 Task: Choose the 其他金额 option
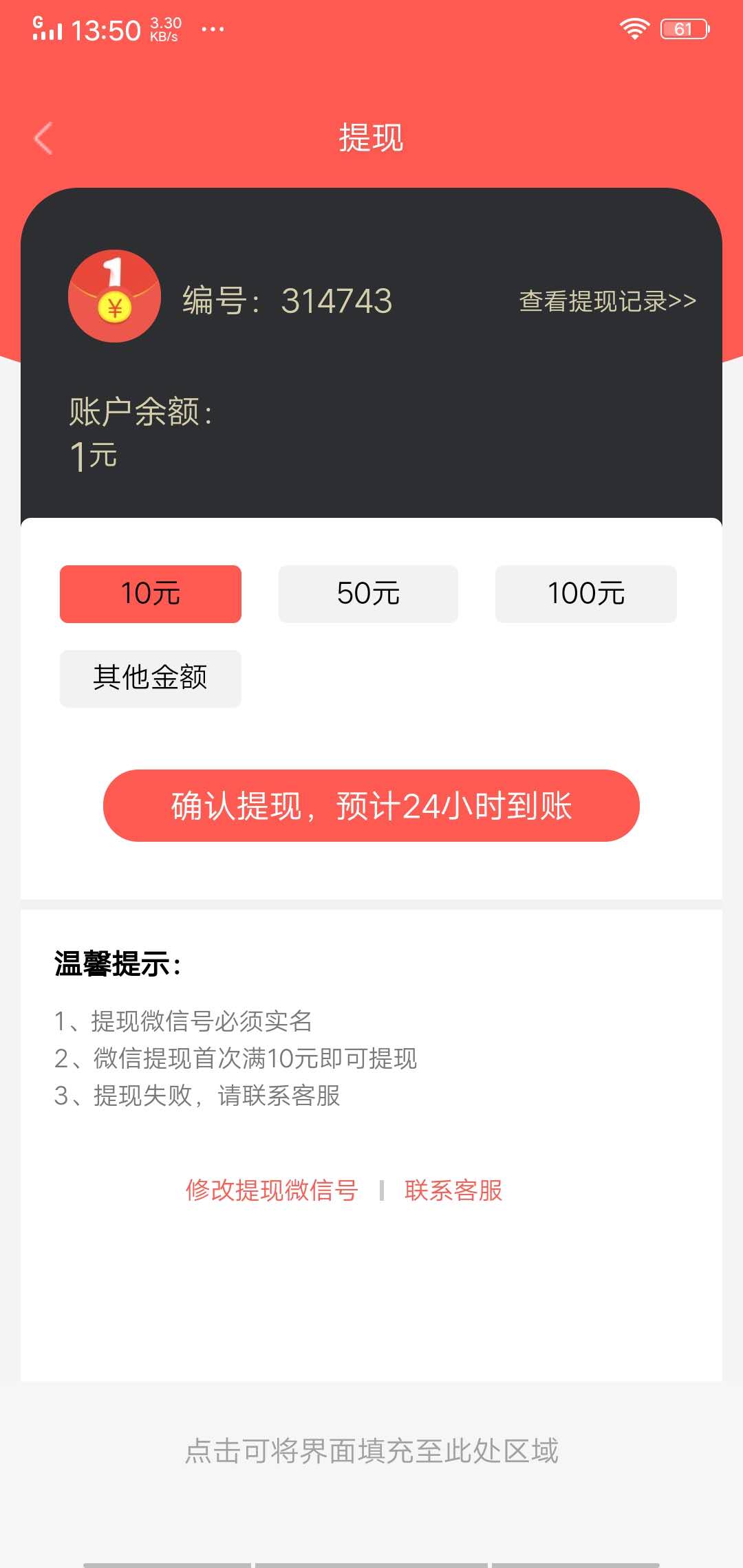(151, 678)
